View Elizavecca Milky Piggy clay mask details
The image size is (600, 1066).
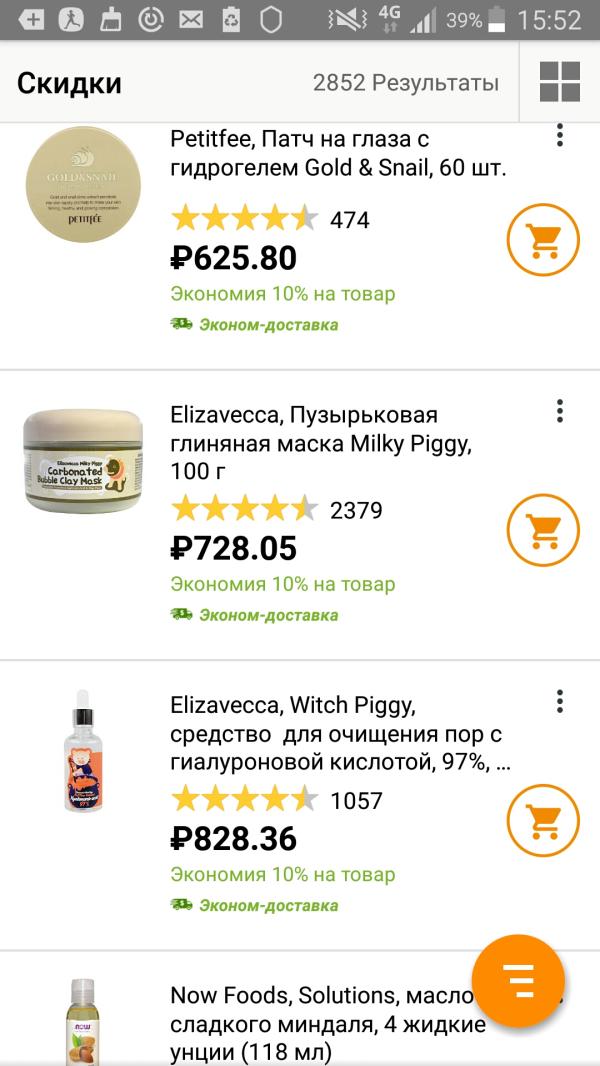[304, 441]
